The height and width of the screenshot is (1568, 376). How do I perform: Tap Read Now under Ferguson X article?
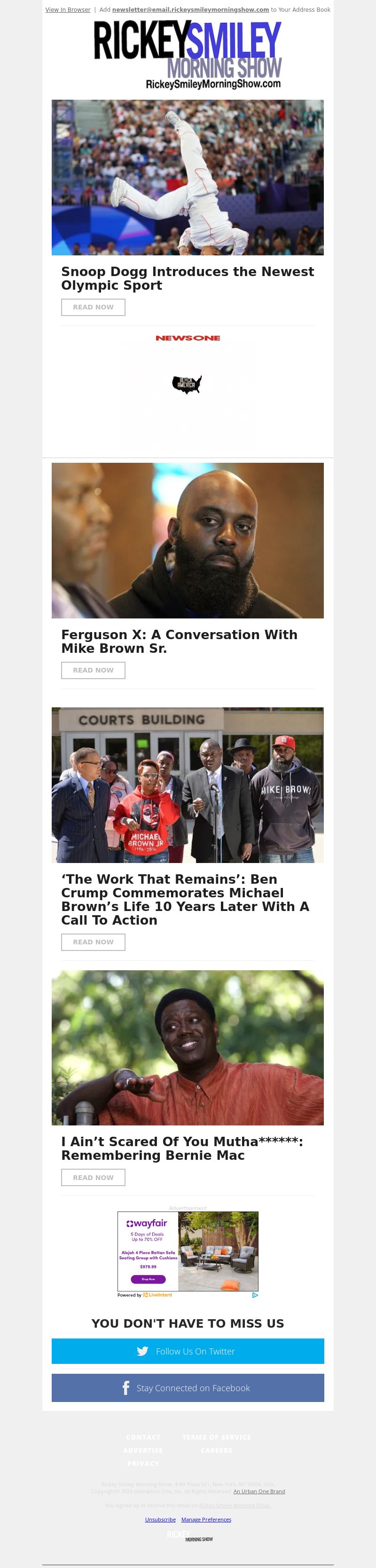93,670
